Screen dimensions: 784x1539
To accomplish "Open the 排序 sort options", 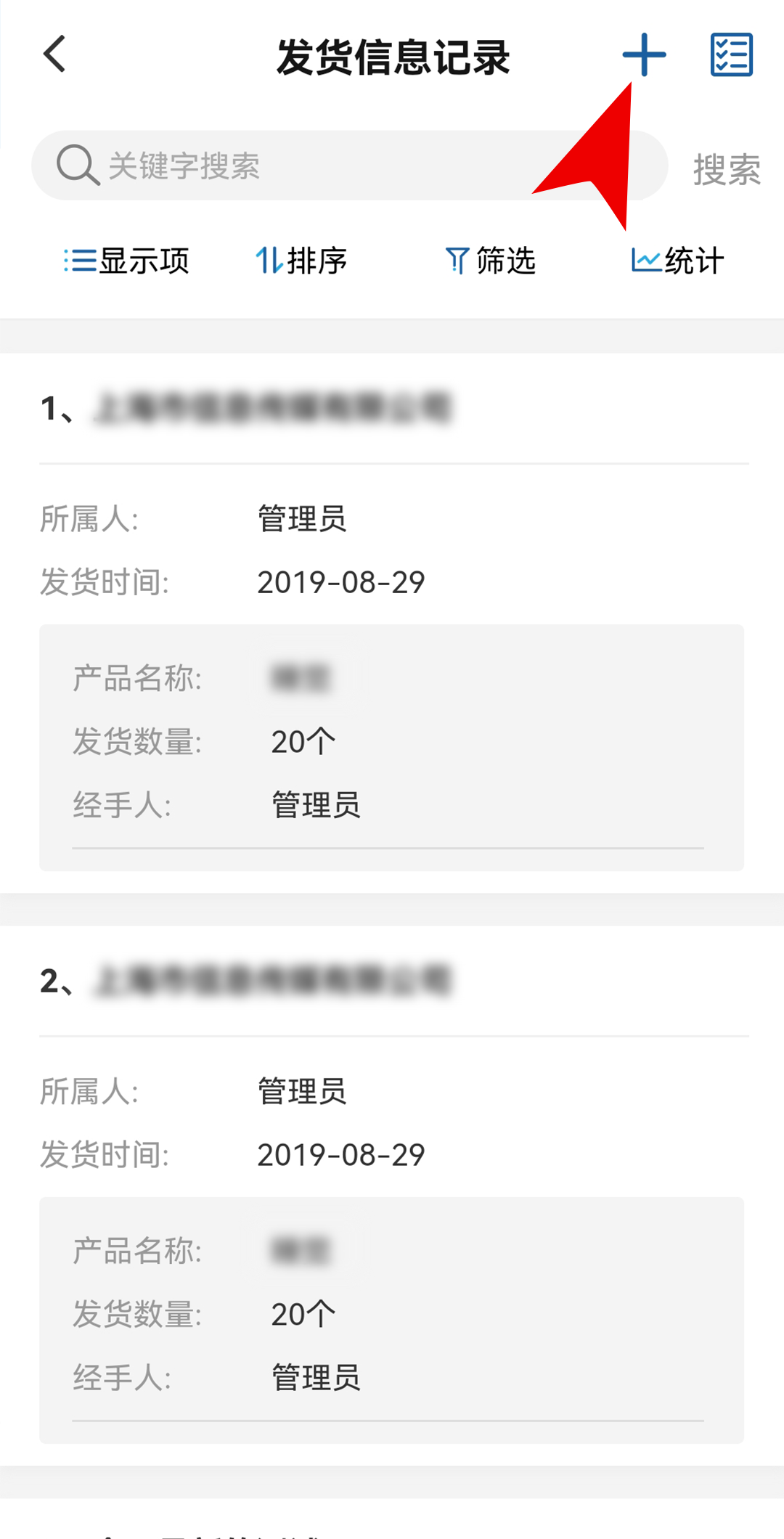I will 301,261.
